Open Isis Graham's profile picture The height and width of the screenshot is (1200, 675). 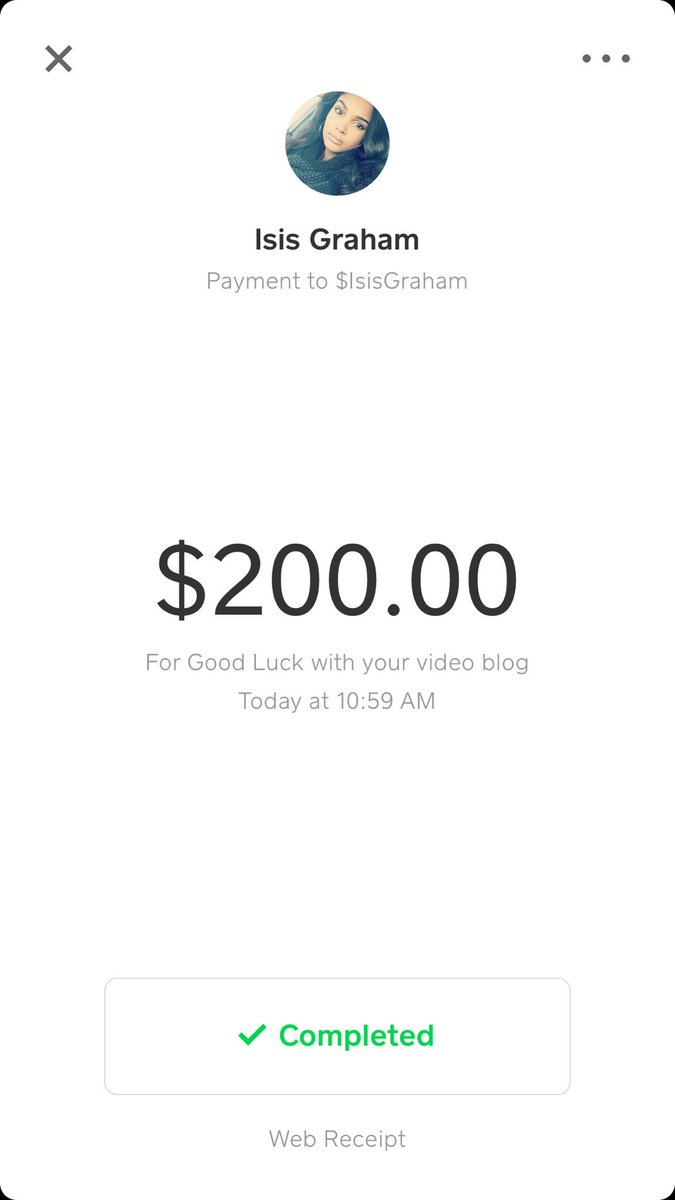point(337,143)
